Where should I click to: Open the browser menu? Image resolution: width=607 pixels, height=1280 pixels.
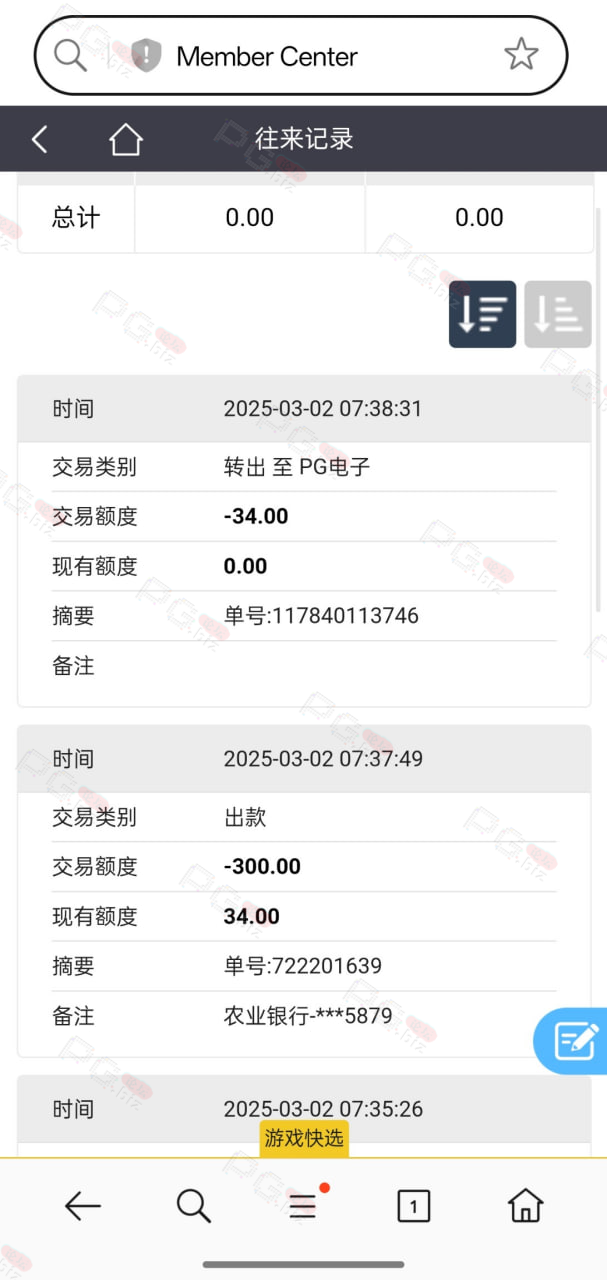pyautogui.click(x=304, y=1205)
